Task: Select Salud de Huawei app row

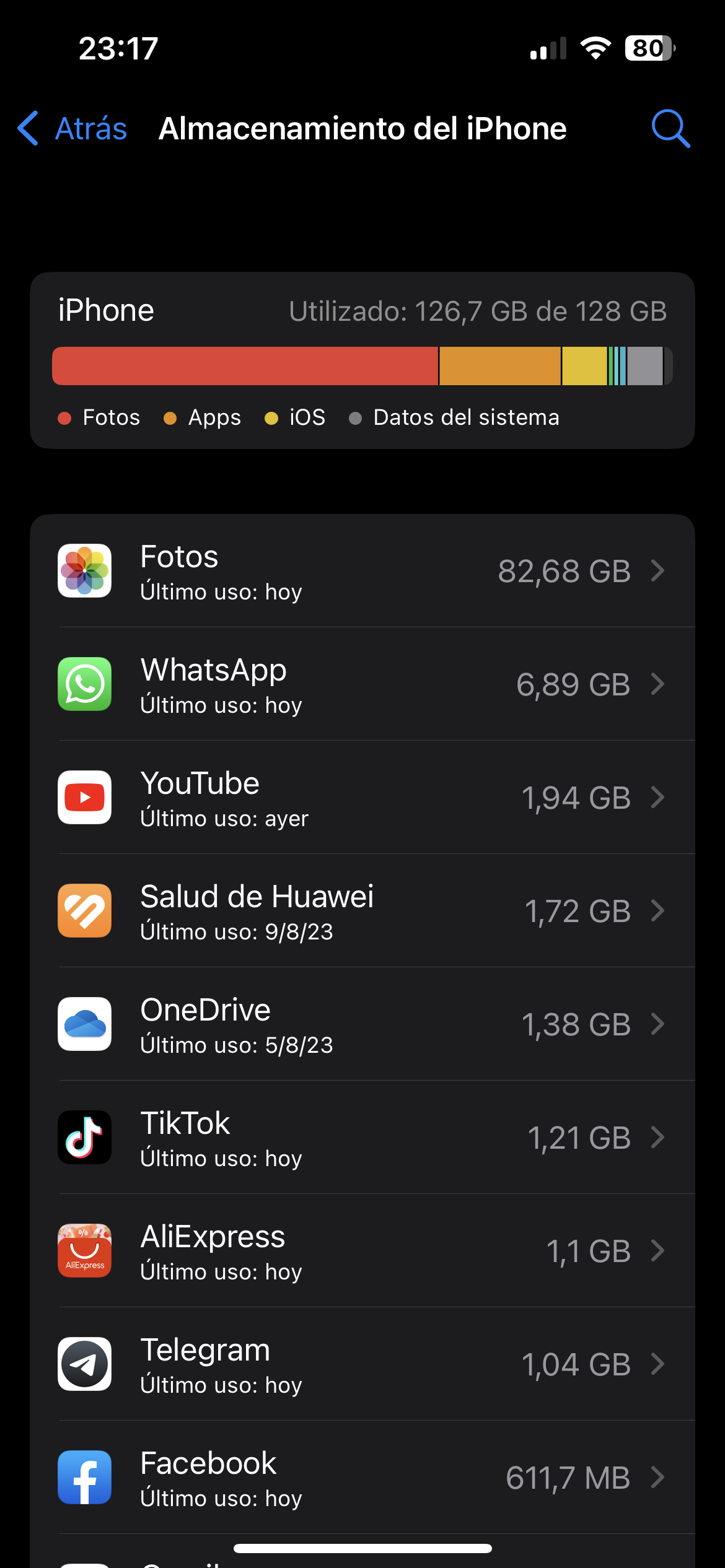Action: [x=362, y=911]
